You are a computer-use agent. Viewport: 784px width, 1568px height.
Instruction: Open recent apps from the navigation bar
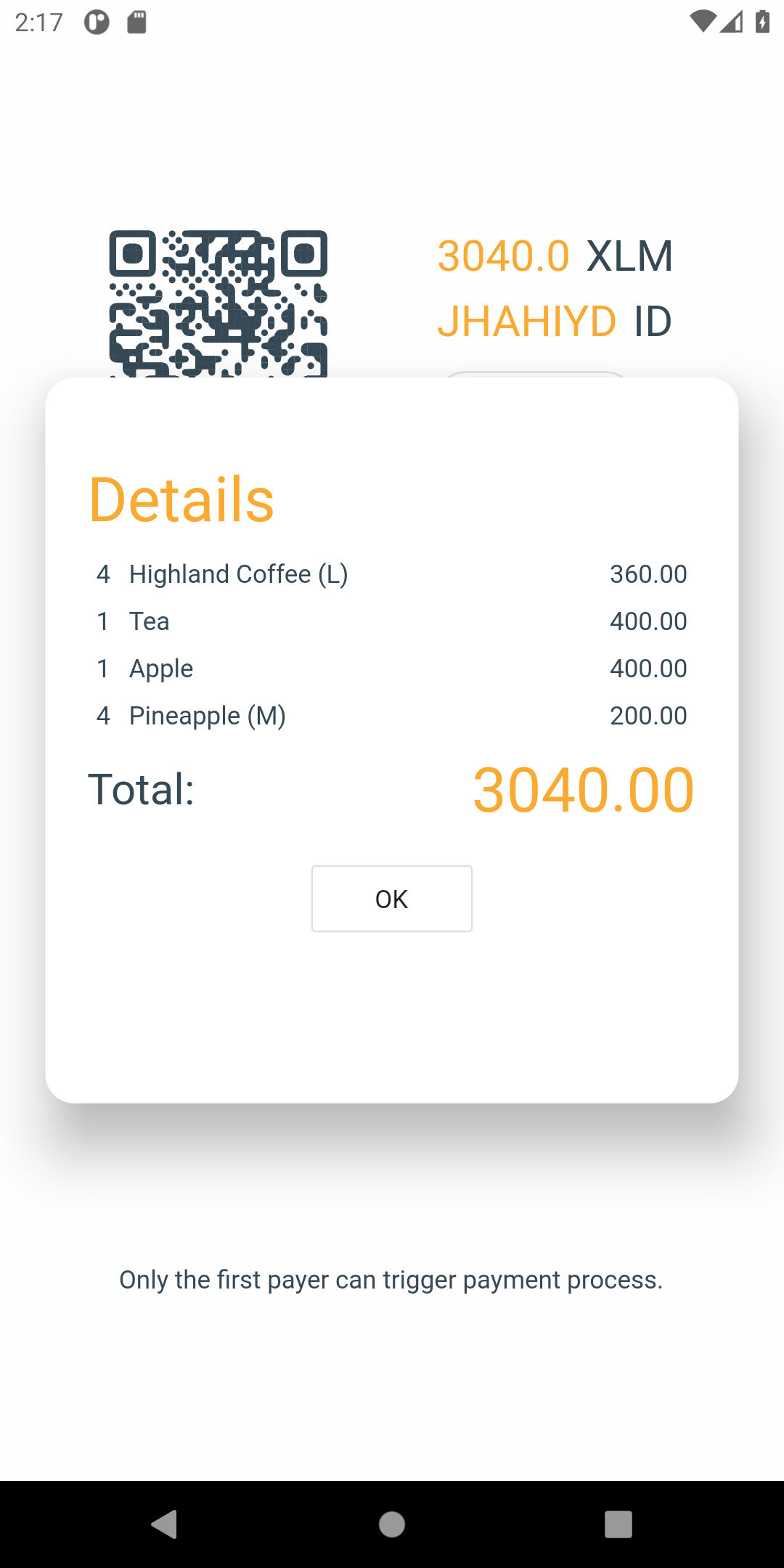pyautogui.click(x=618, y=1524)
